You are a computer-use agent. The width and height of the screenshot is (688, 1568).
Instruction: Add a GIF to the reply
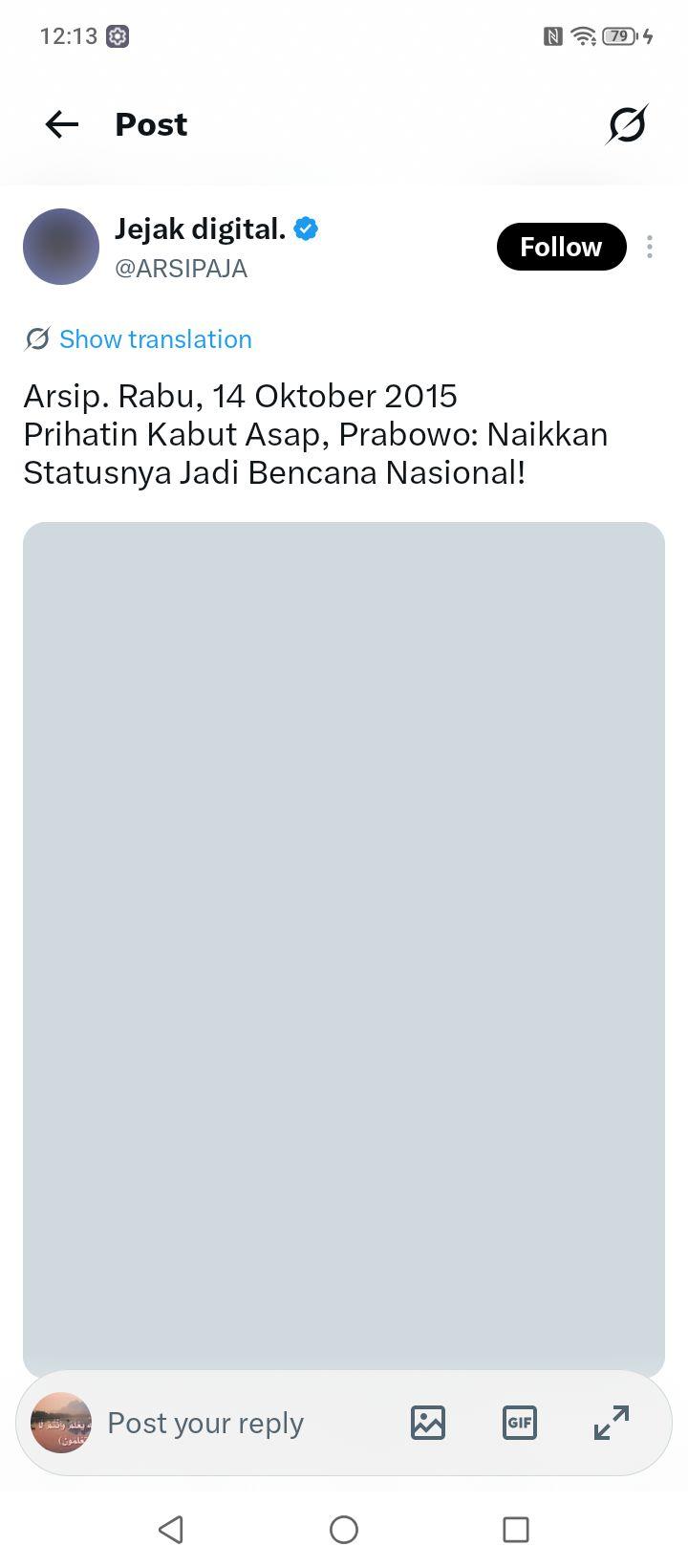pyautogui.click(x=520, y=1423)
